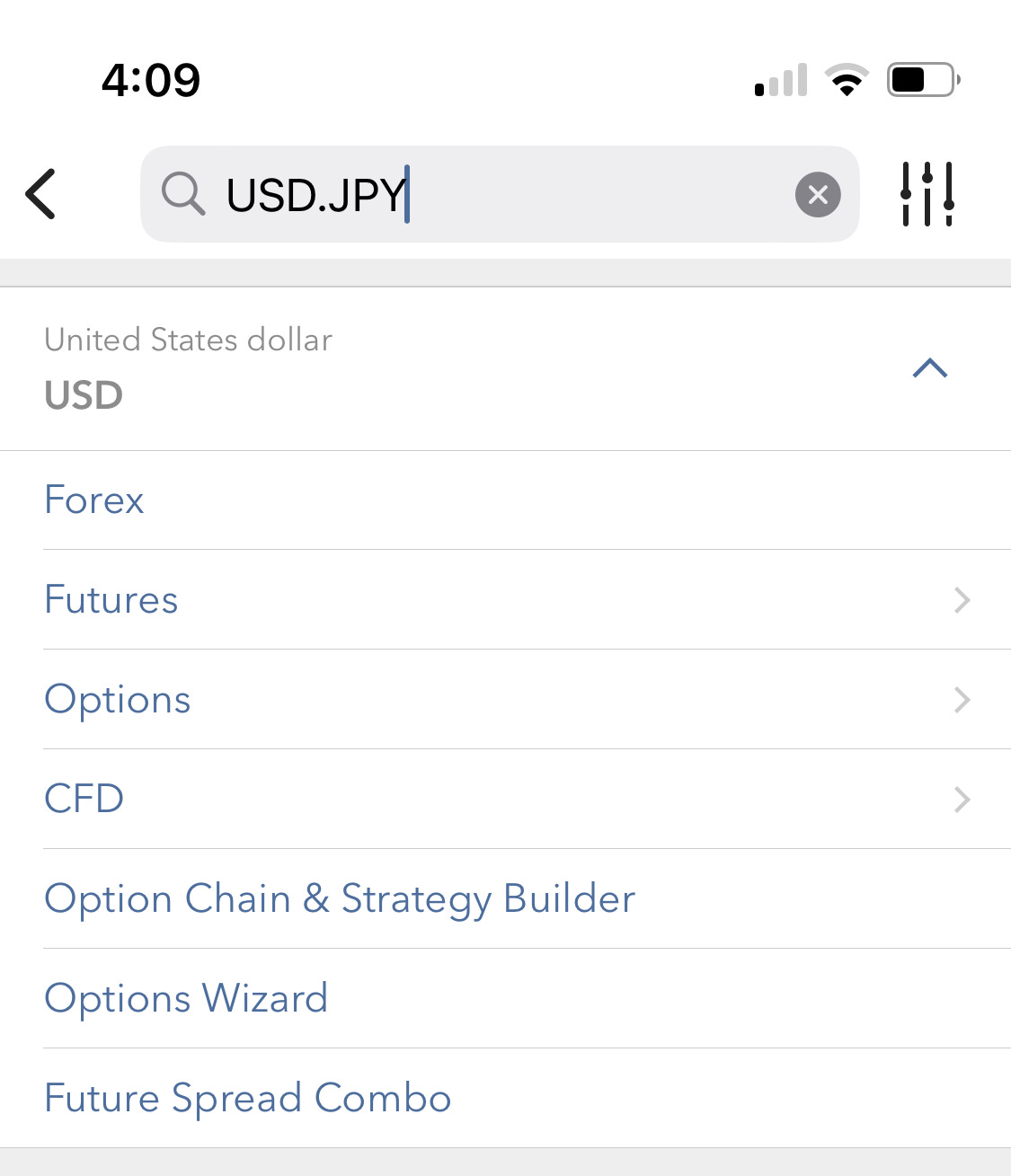Open Option Chain & Strategy Builder
The width and height of the screenshot is (1011, 1176).
[x=340, y=899]
